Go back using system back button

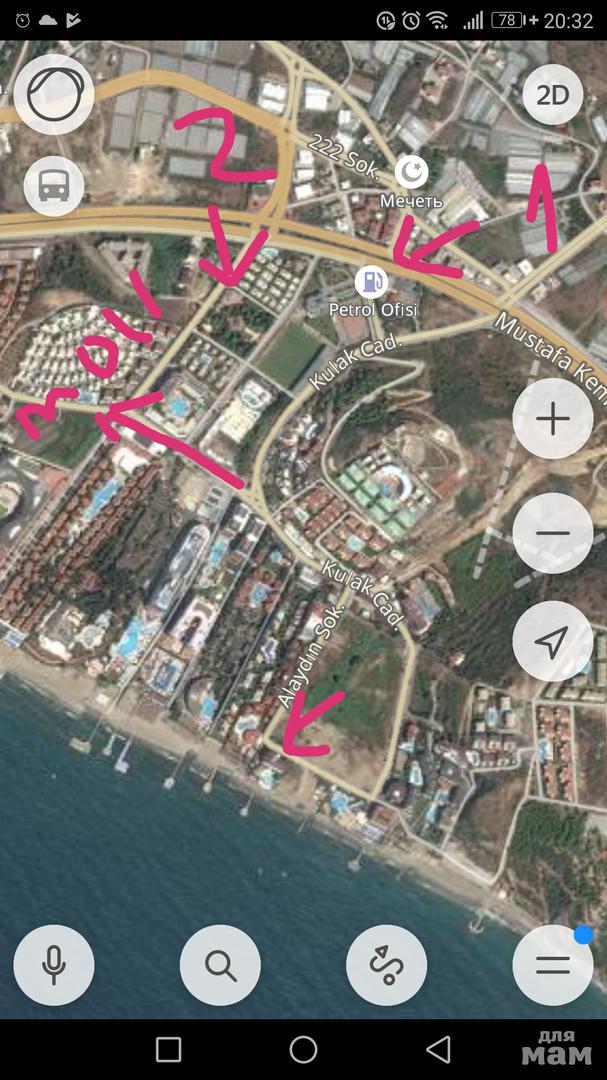438,1049
